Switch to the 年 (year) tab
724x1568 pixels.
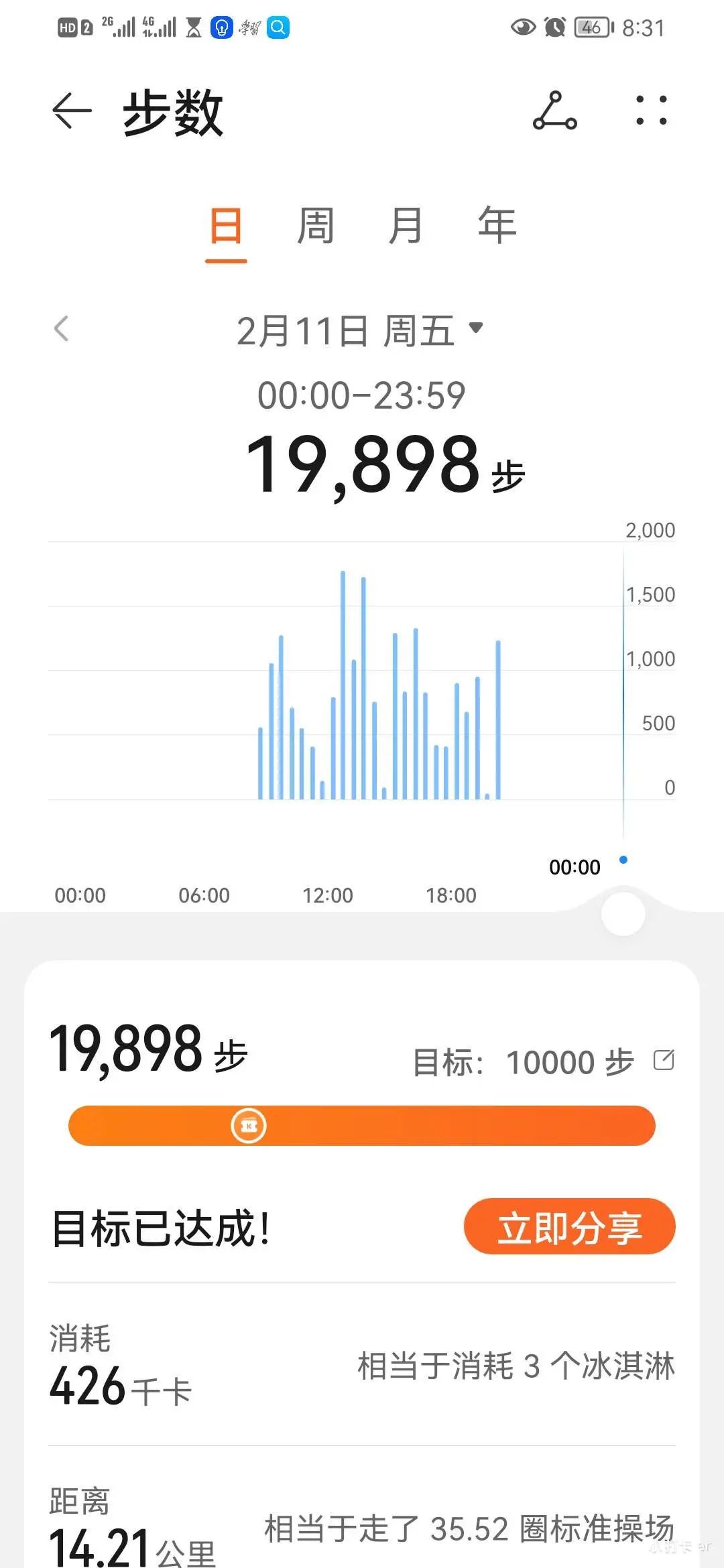click(x=497, y=226)
